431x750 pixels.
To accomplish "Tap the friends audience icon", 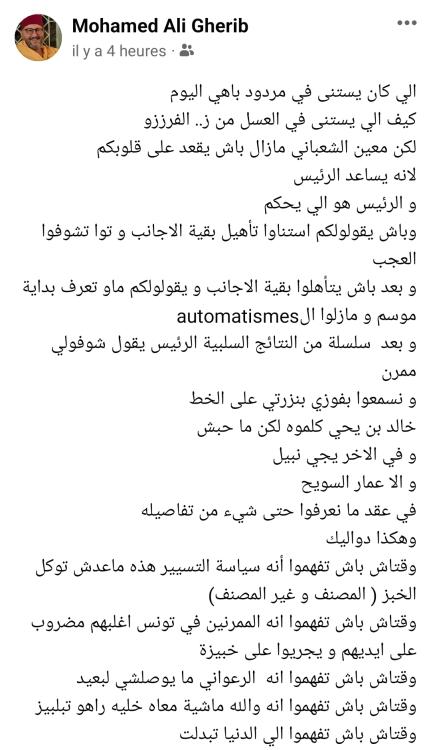I will point(187,50).
